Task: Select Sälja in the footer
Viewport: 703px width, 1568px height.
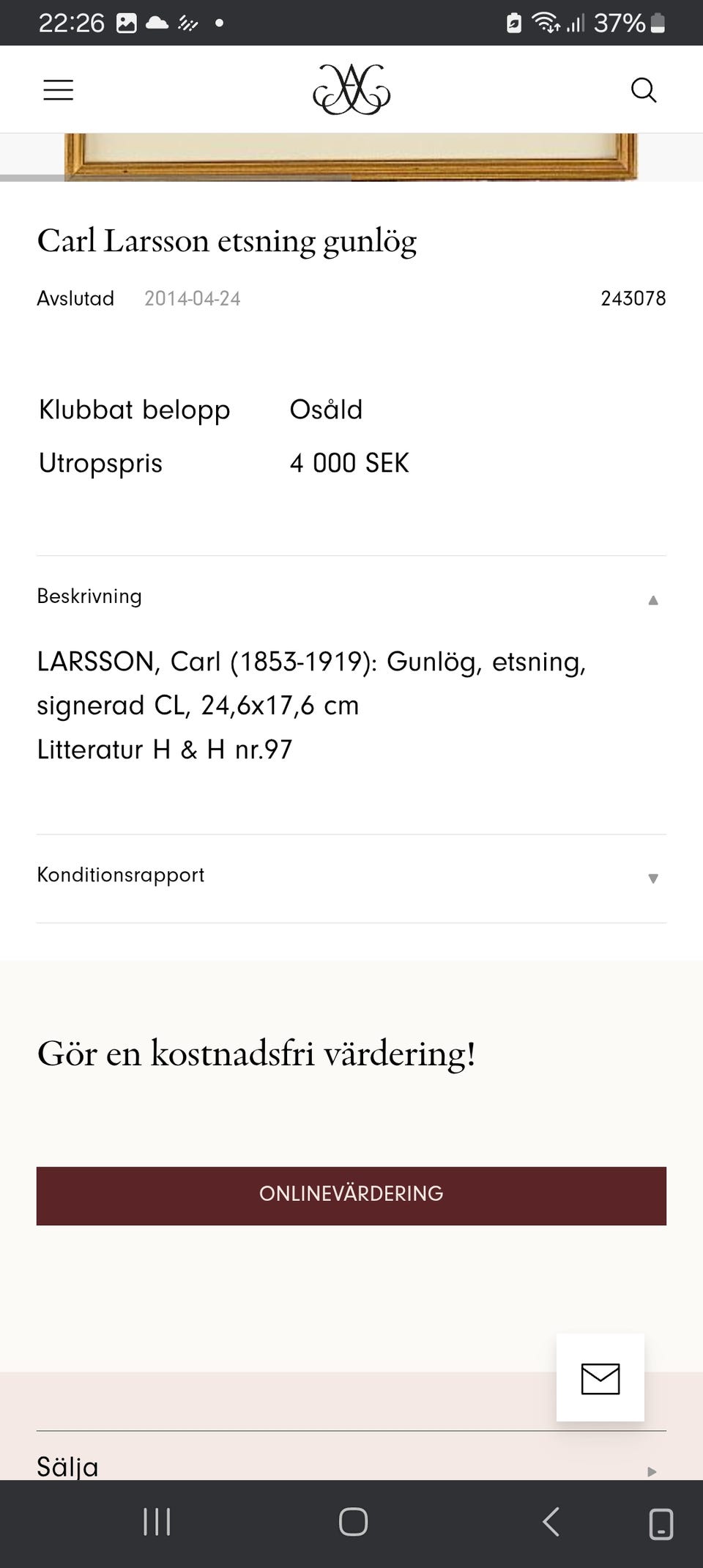Action: pos(67,1465)
